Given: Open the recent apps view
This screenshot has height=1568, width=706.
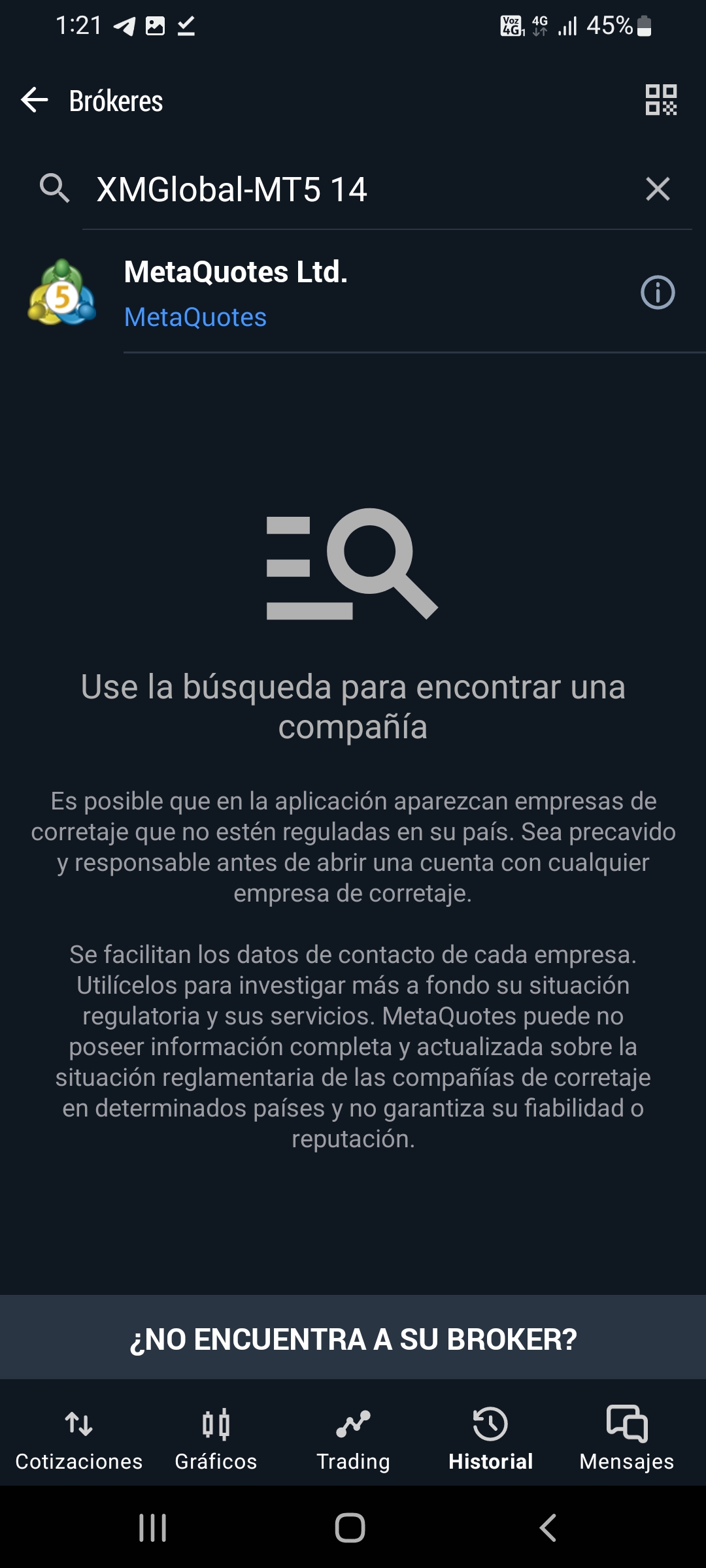Looking at the screenshot, I should pos(153,1528).
